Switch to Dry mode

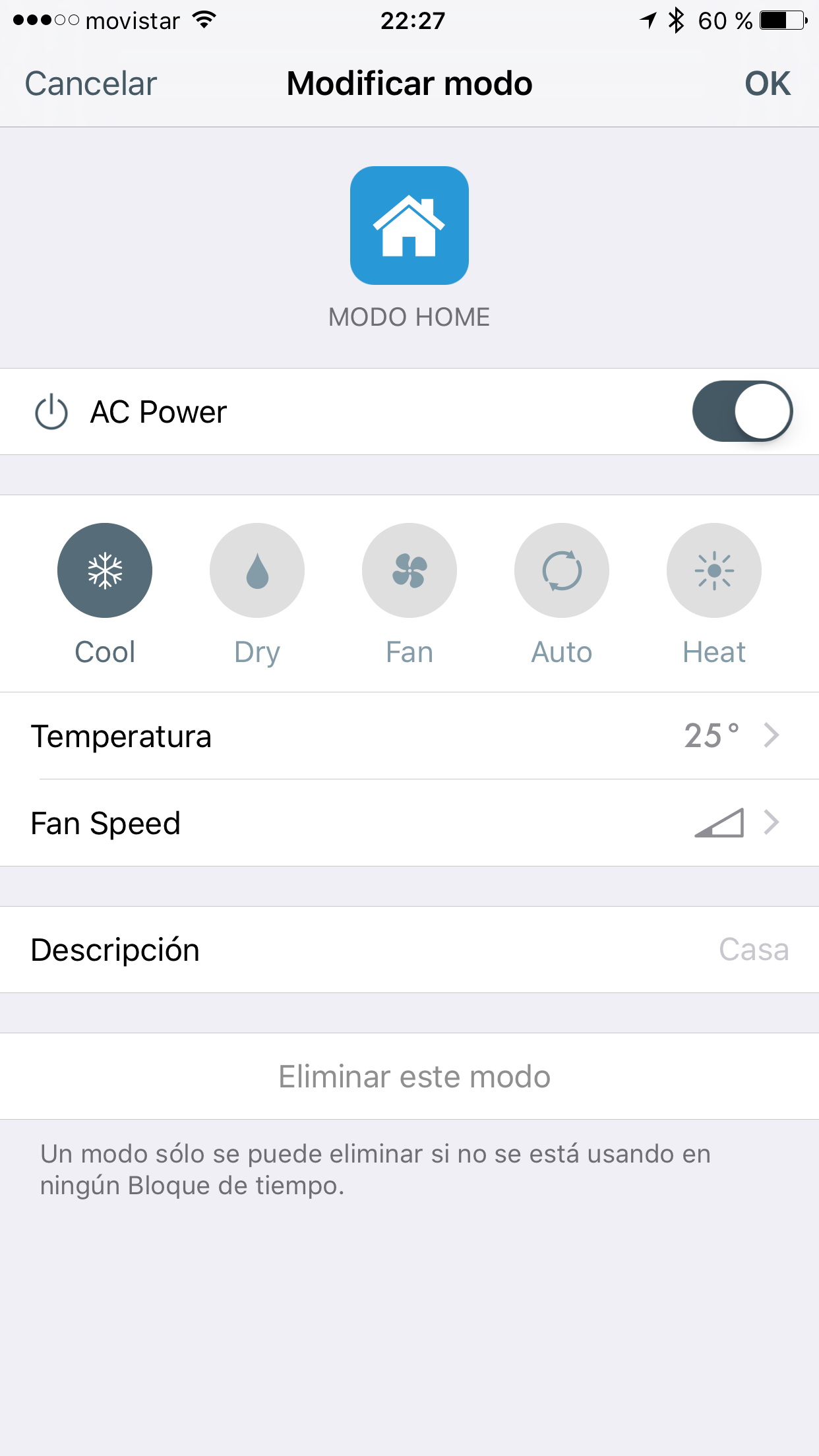pyautogui.click(x=257, y=570)
